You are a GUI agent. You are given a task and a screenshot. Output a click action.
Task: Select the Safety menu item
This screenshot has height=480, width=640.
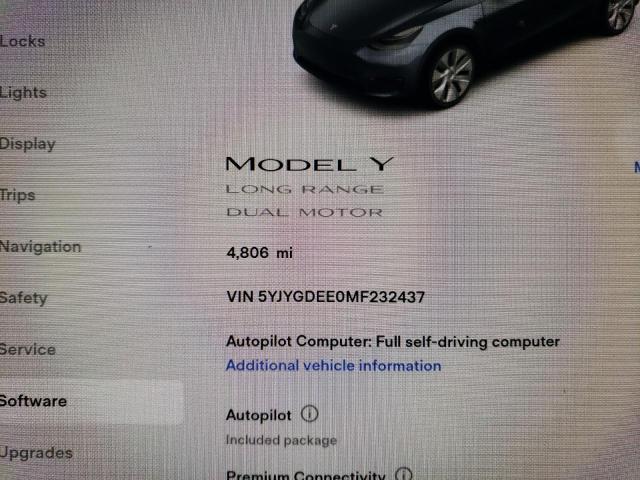[23, 298]
